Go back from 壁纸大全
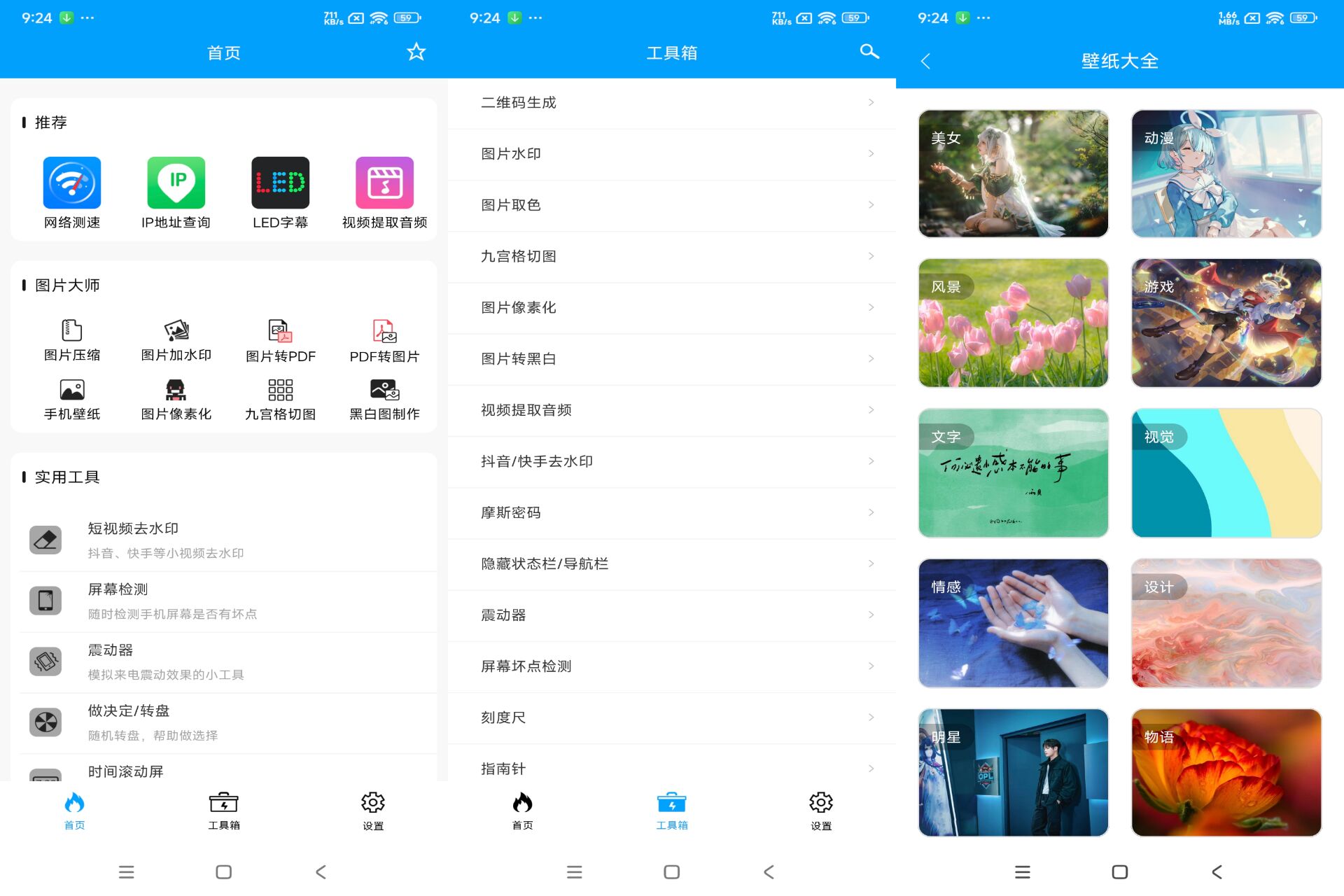The image size is (1344, 896). click(x=925, y=62)
